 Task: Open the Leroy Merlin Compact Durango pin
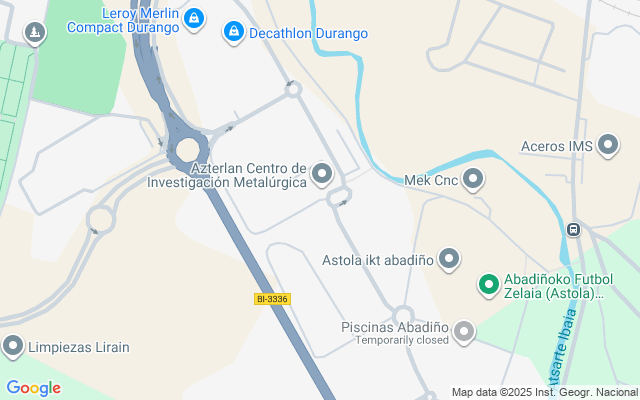click(x=194, y=19)
